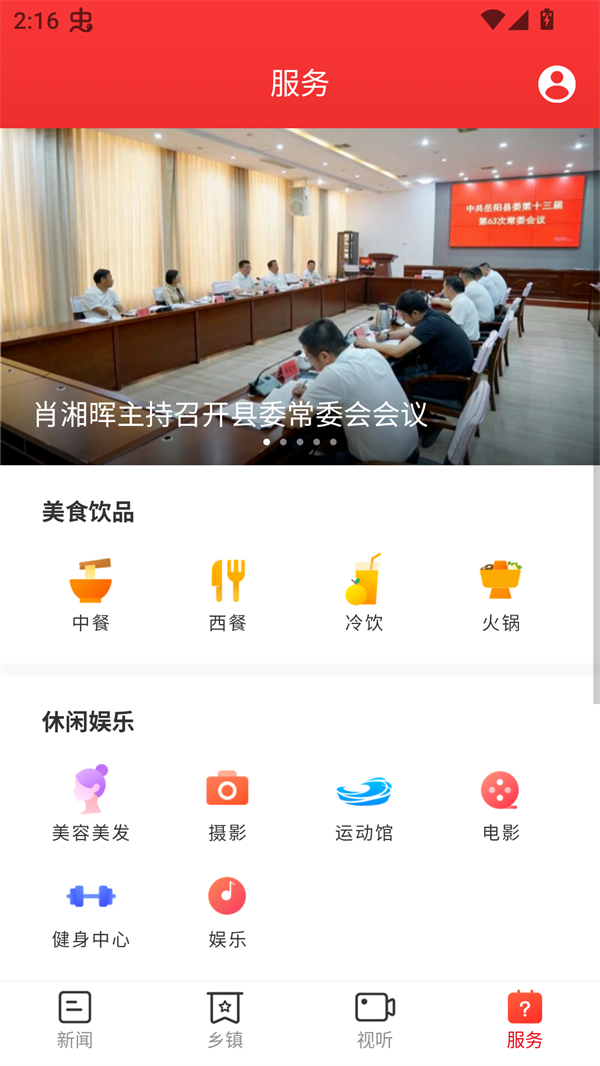Open the user profile icon

click(557, 84)
